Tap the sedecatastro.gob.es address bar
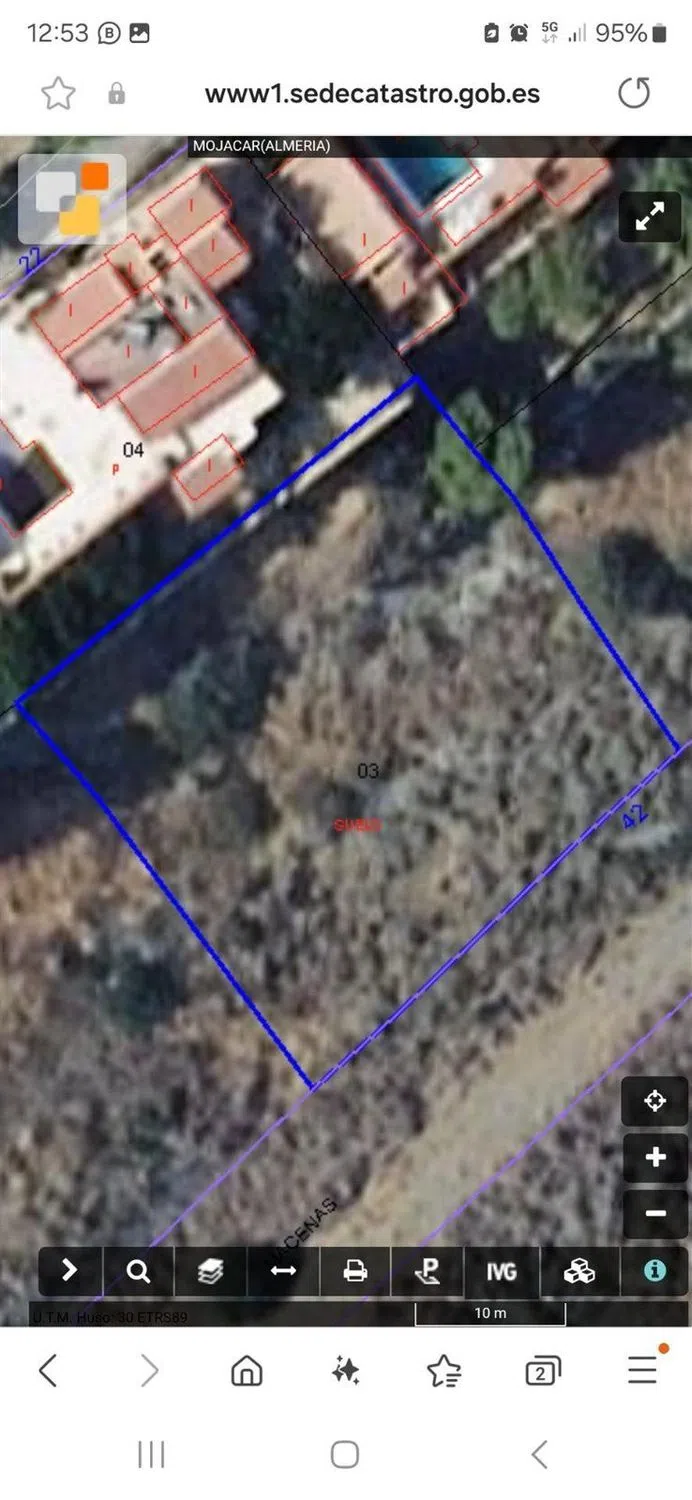692x1500 pixels. click(x=372, y=94)
